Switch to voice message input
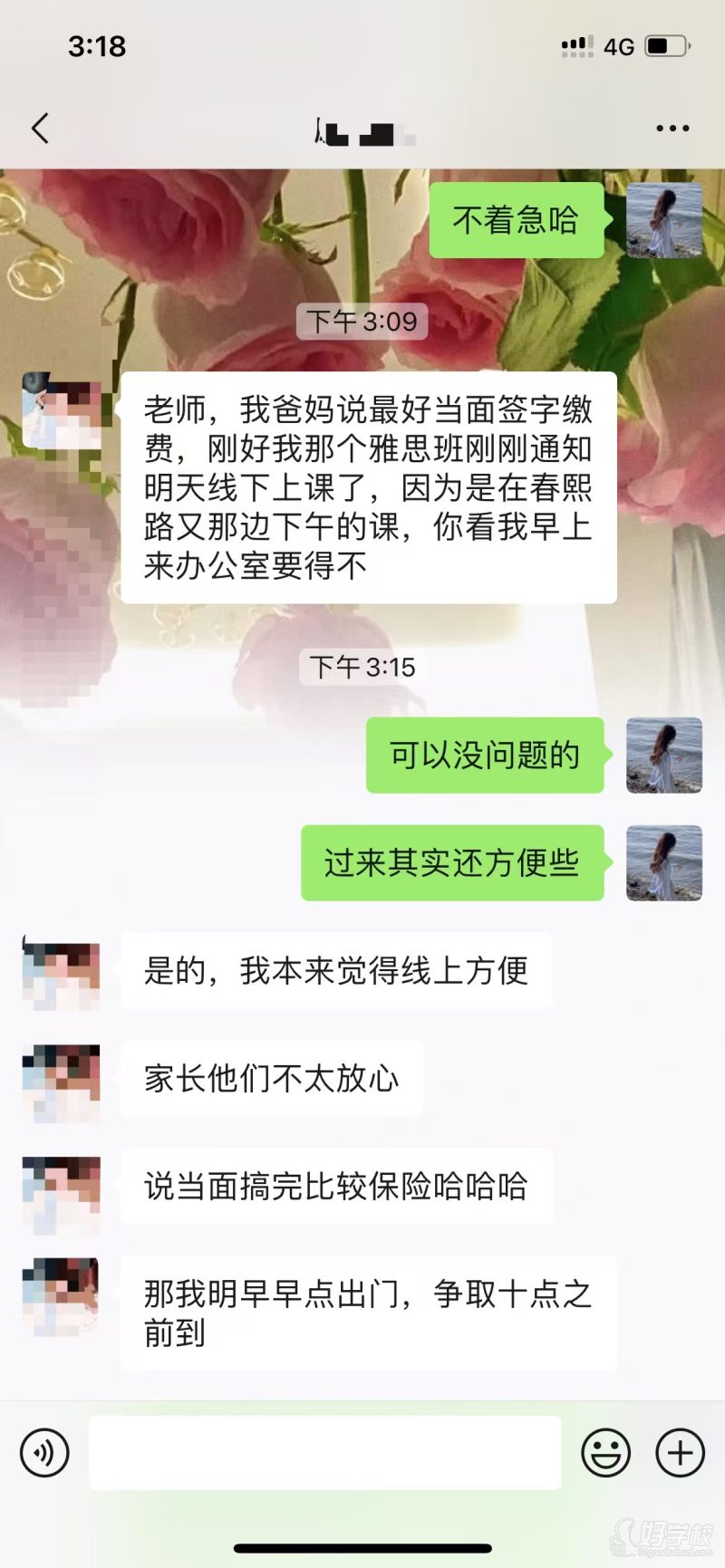This screenshot has height=1568, width=725. 44,1453
